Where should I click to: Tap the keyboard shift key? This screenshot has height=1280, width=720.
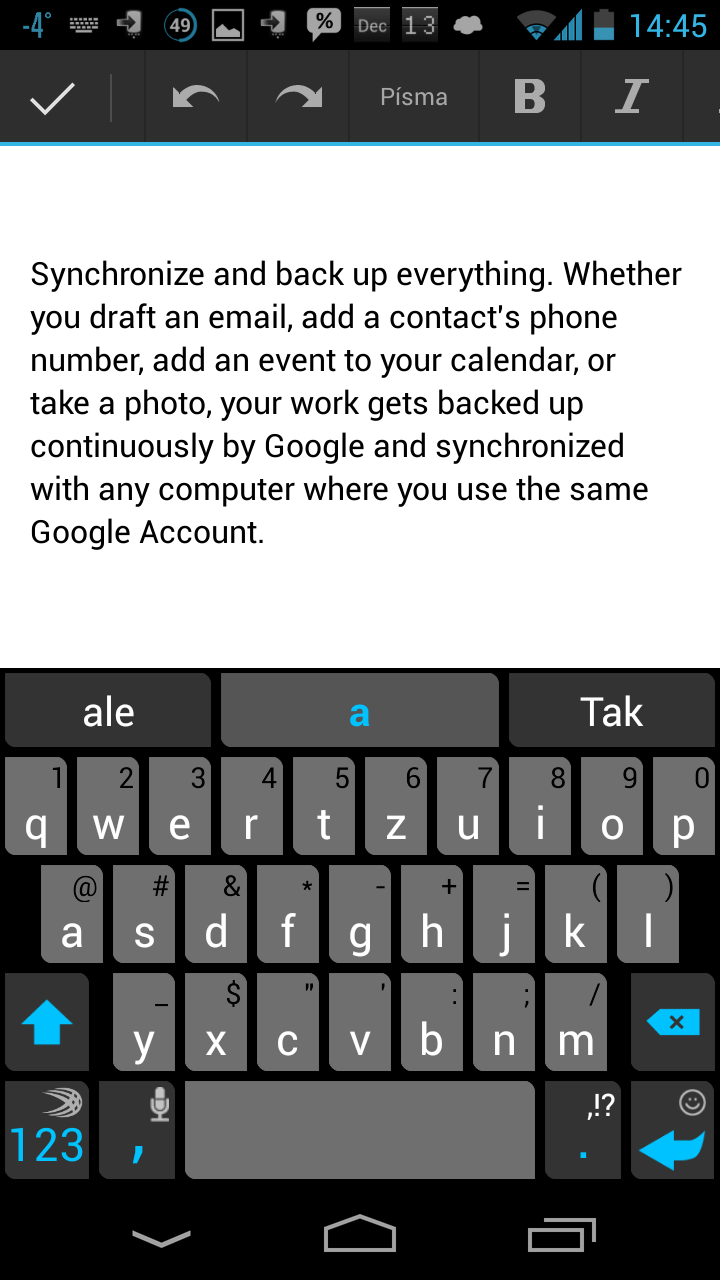[x=46, y=1022]
